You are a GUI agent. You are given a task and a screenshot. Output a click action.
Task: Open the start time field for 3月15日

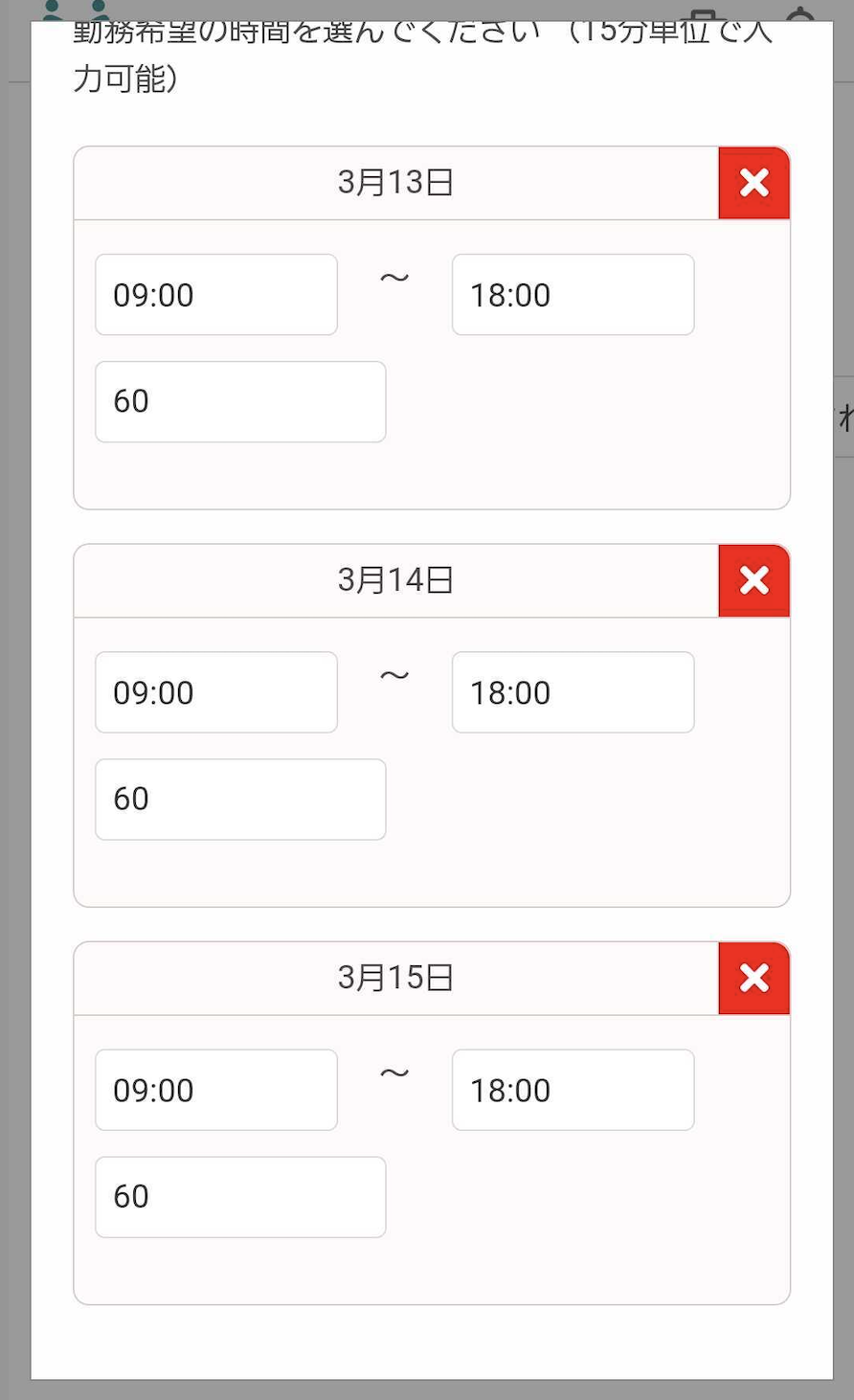(x=216, y=1090)
